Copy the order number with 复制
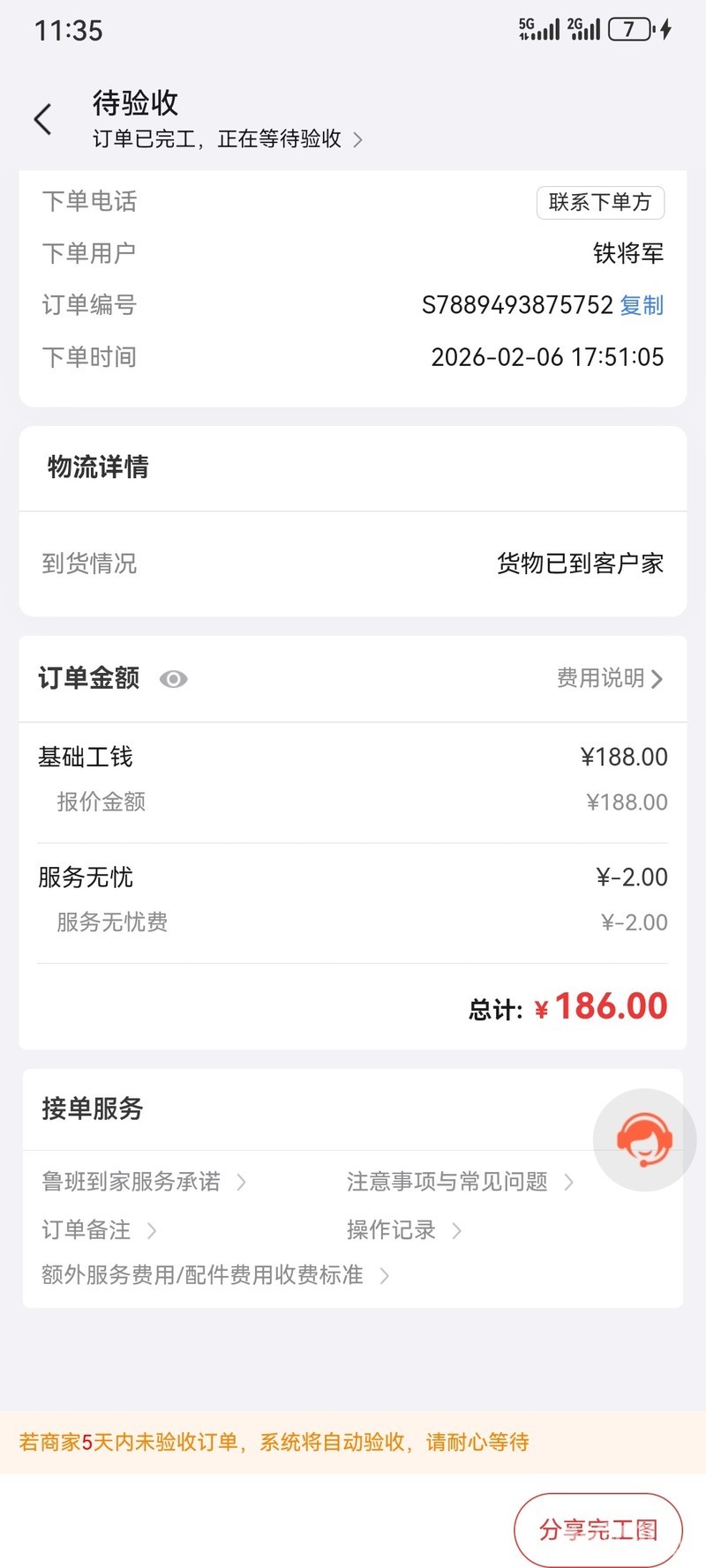This screenshot has width=706, height=1568. coord(642,305)
